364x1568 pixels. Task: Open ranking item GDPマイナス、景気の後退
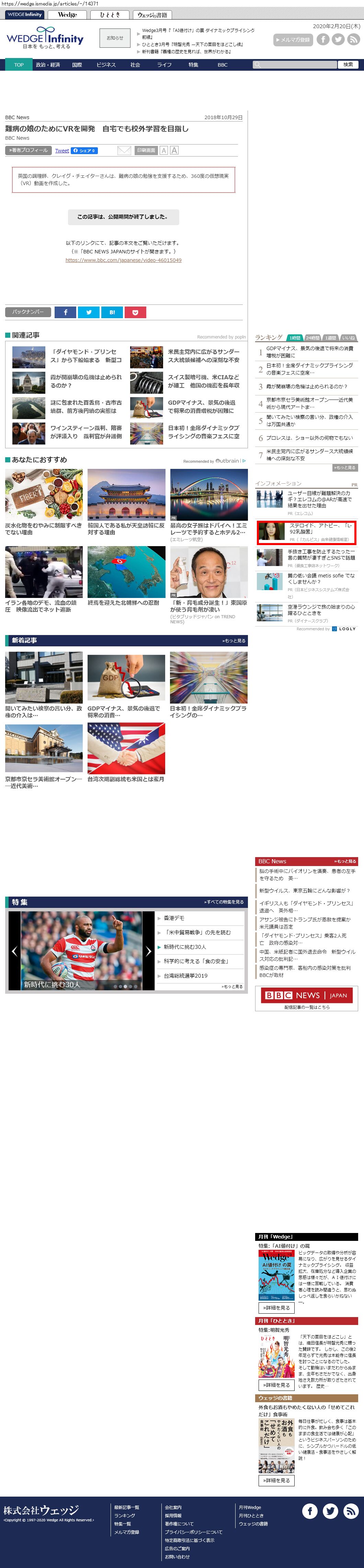coord(309,352)
